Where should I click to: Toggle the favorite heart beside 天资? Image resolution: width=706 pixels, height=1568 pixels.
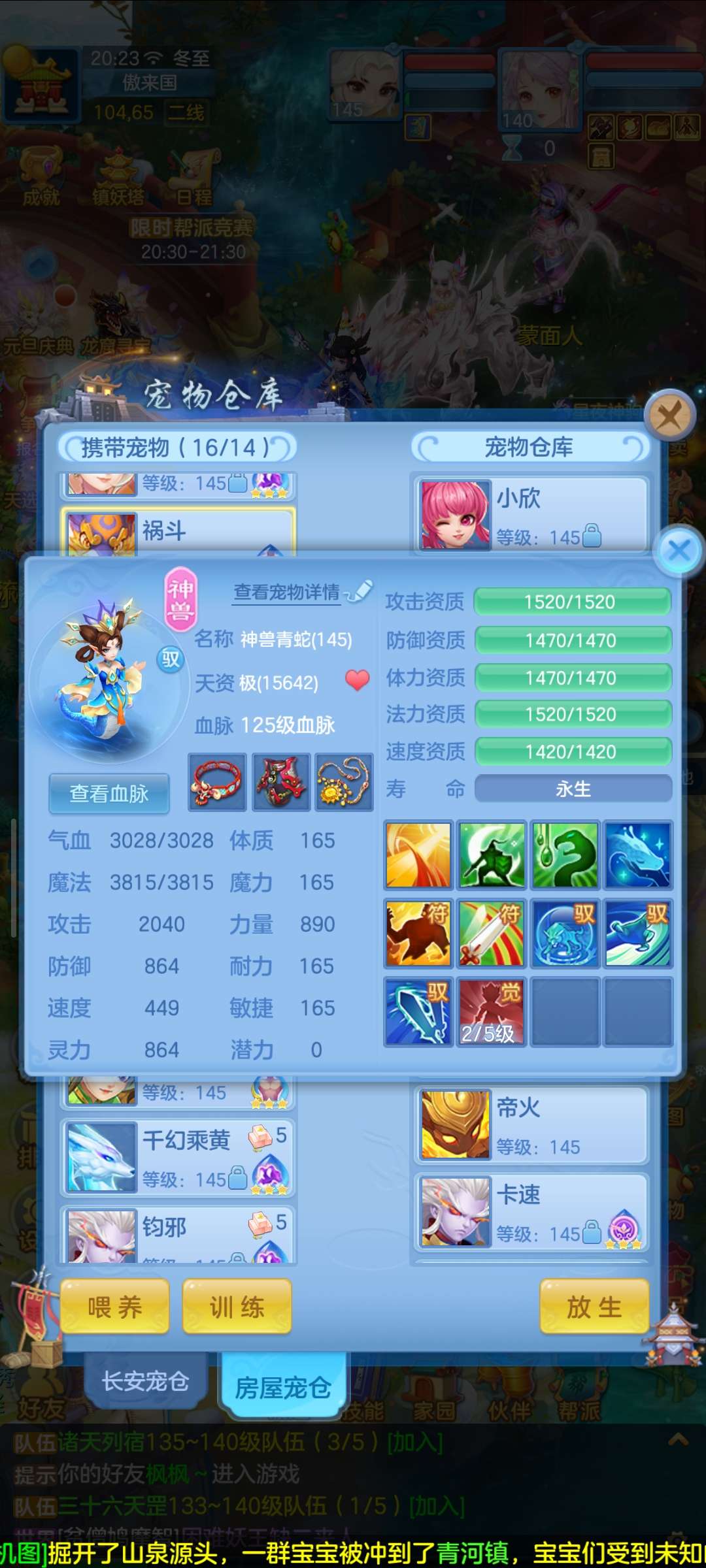357,681
